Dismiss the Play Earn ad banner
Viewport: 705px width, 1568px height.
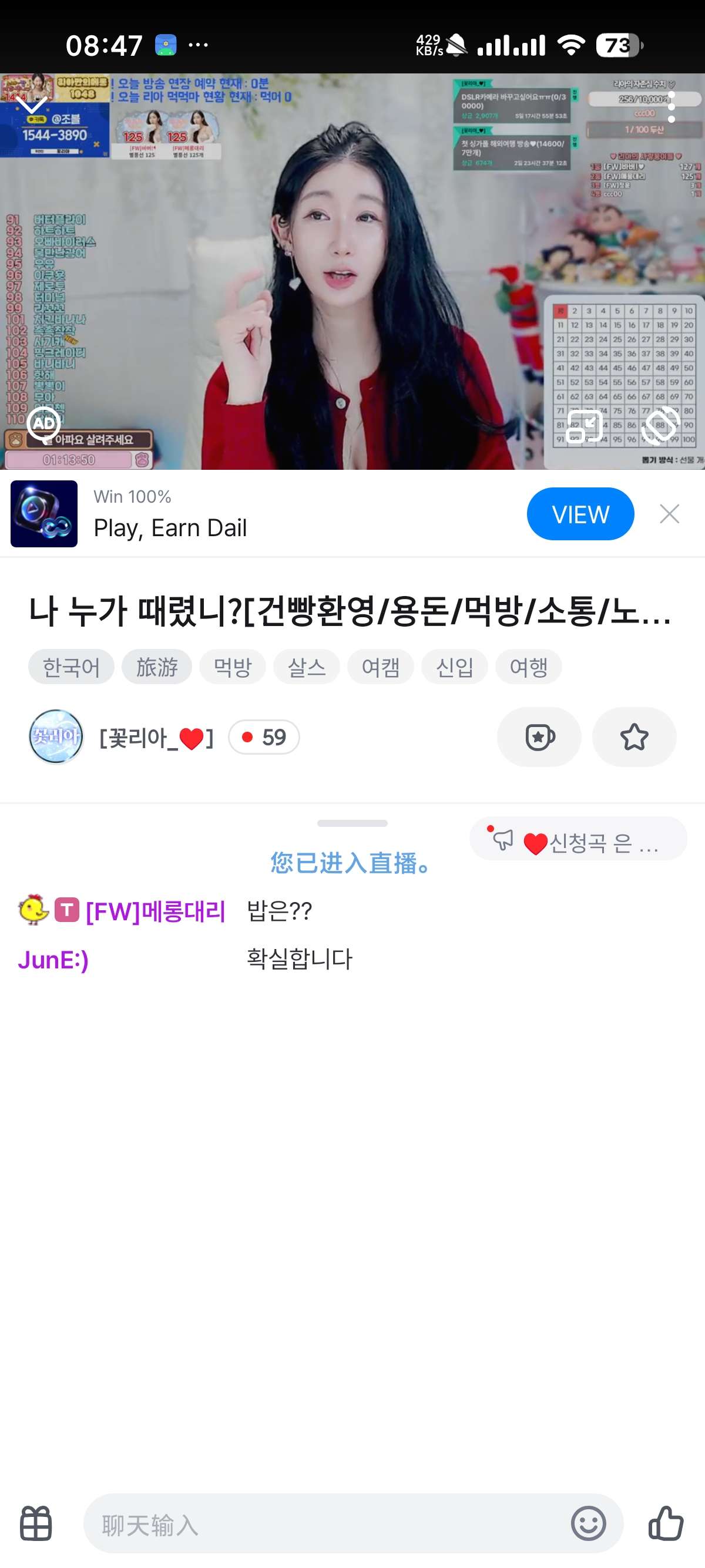(669, 513)
